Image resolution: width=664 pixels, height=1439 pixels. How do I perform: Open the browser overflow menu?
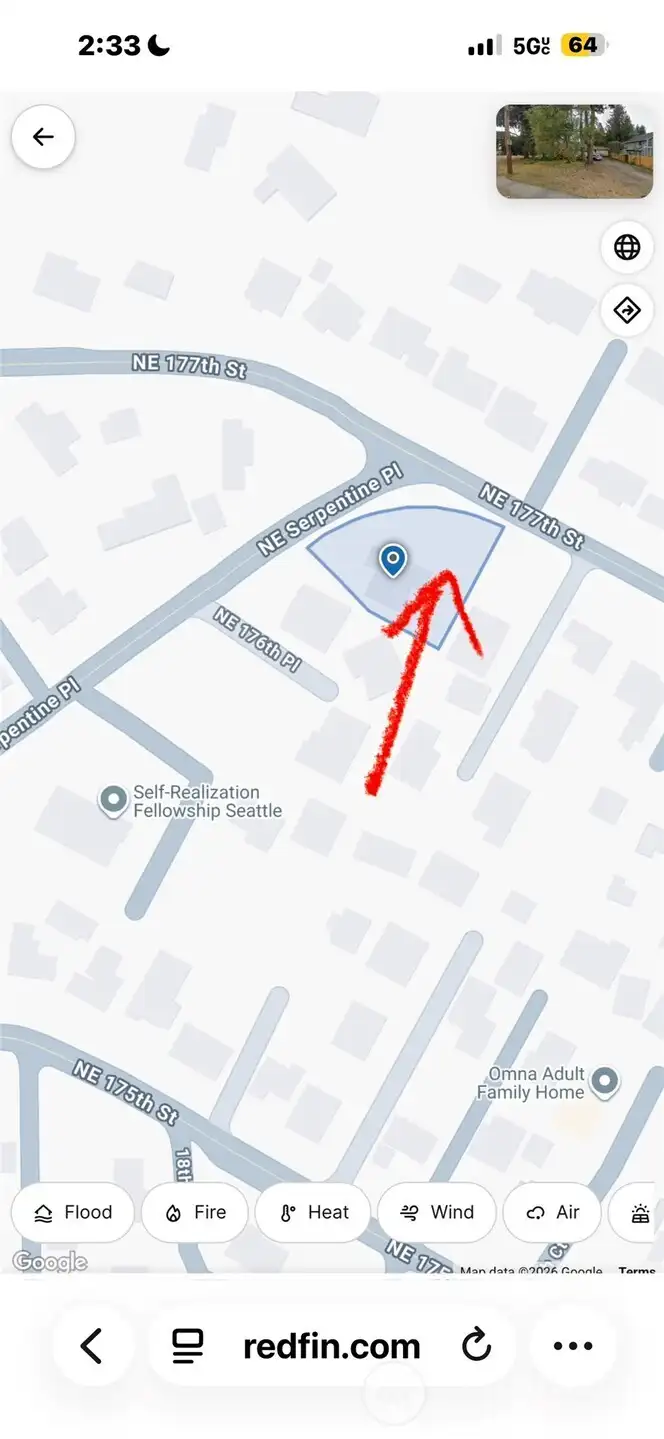573,1346
